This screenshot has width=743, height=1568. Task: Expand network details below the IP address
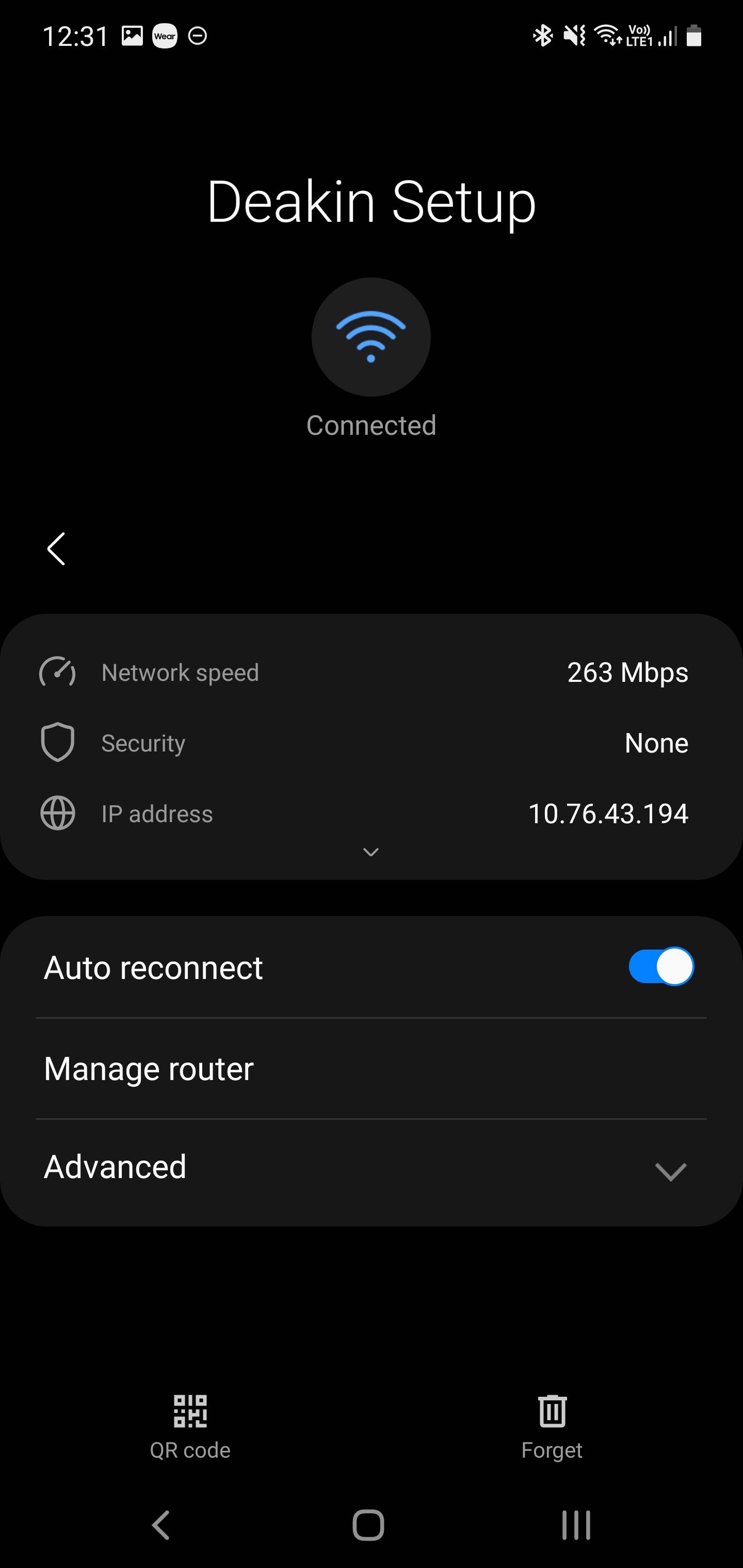(371, 852)
